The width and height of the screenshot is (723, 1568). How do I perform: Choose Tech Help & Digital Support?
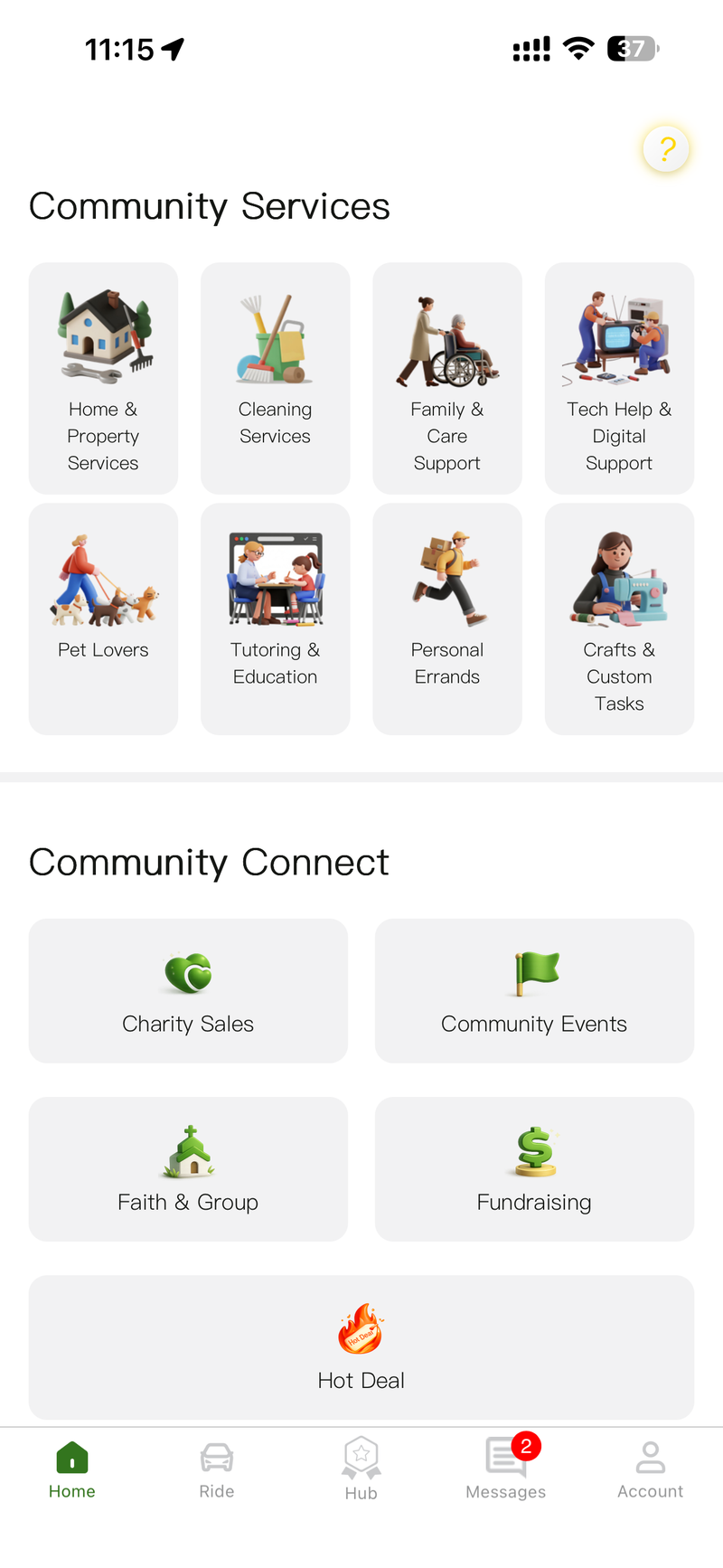pos(619,378)
